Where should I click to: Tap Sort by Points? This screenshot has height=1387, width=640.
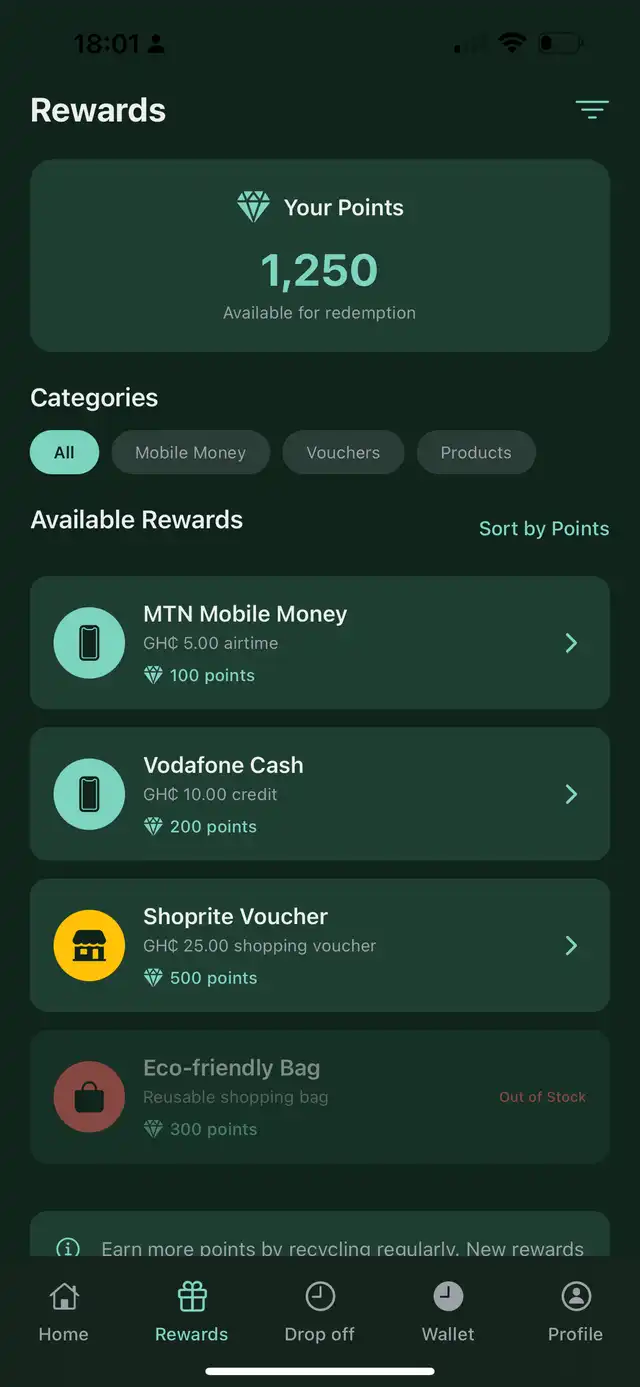tap(544, 528)
